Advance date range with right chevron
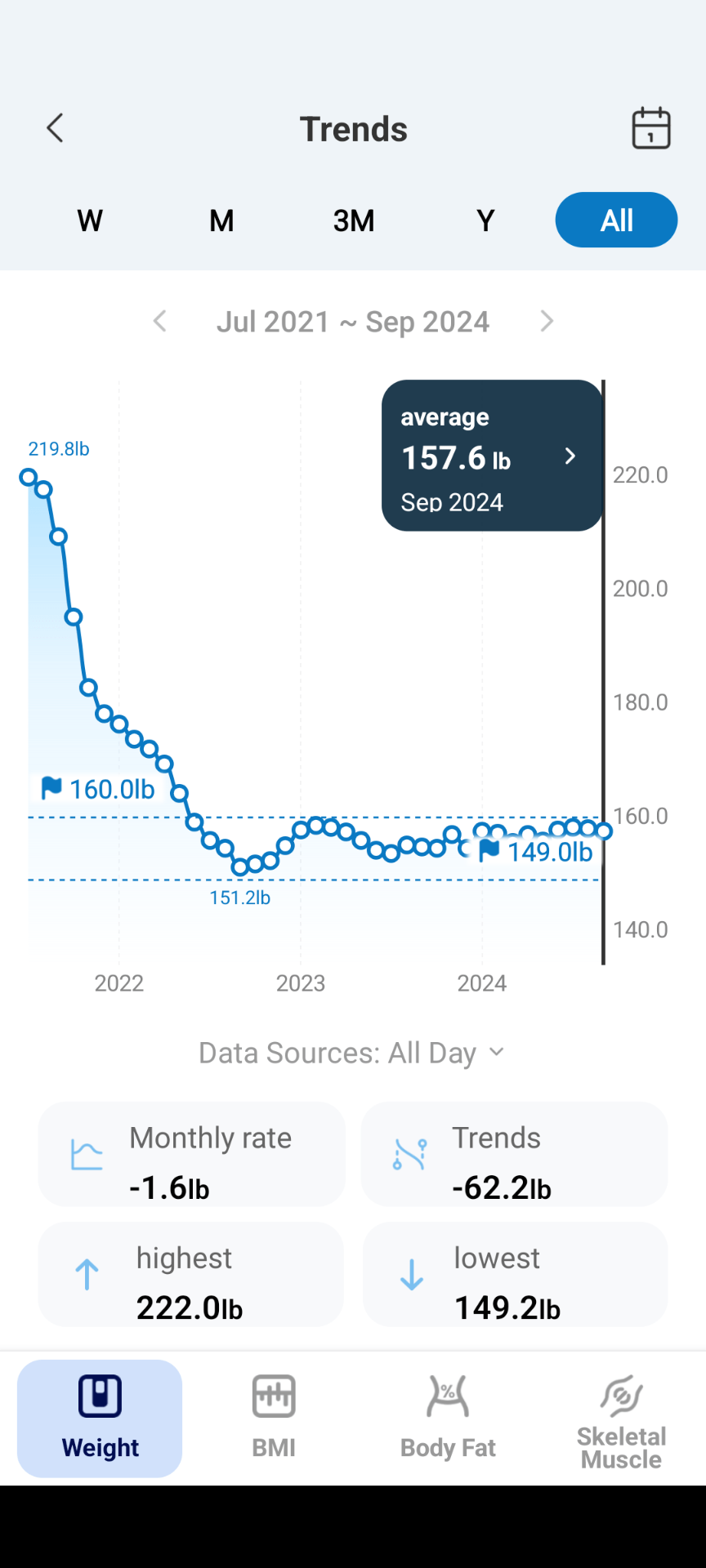 (x=546, y=322)
